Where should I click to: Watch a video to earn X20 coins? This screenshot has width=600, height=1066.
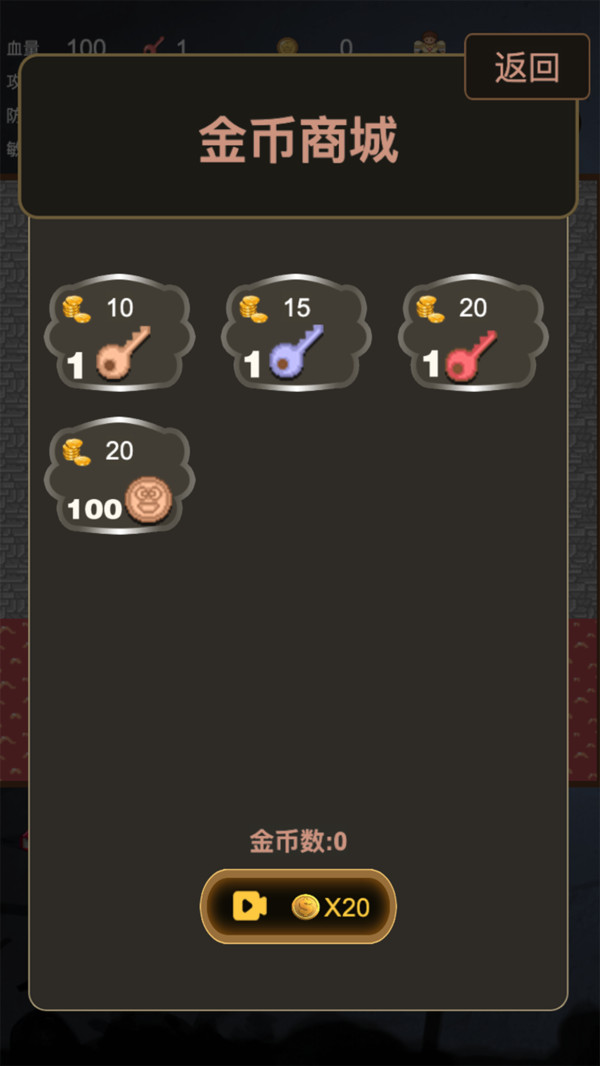click(x=298, y=906)
